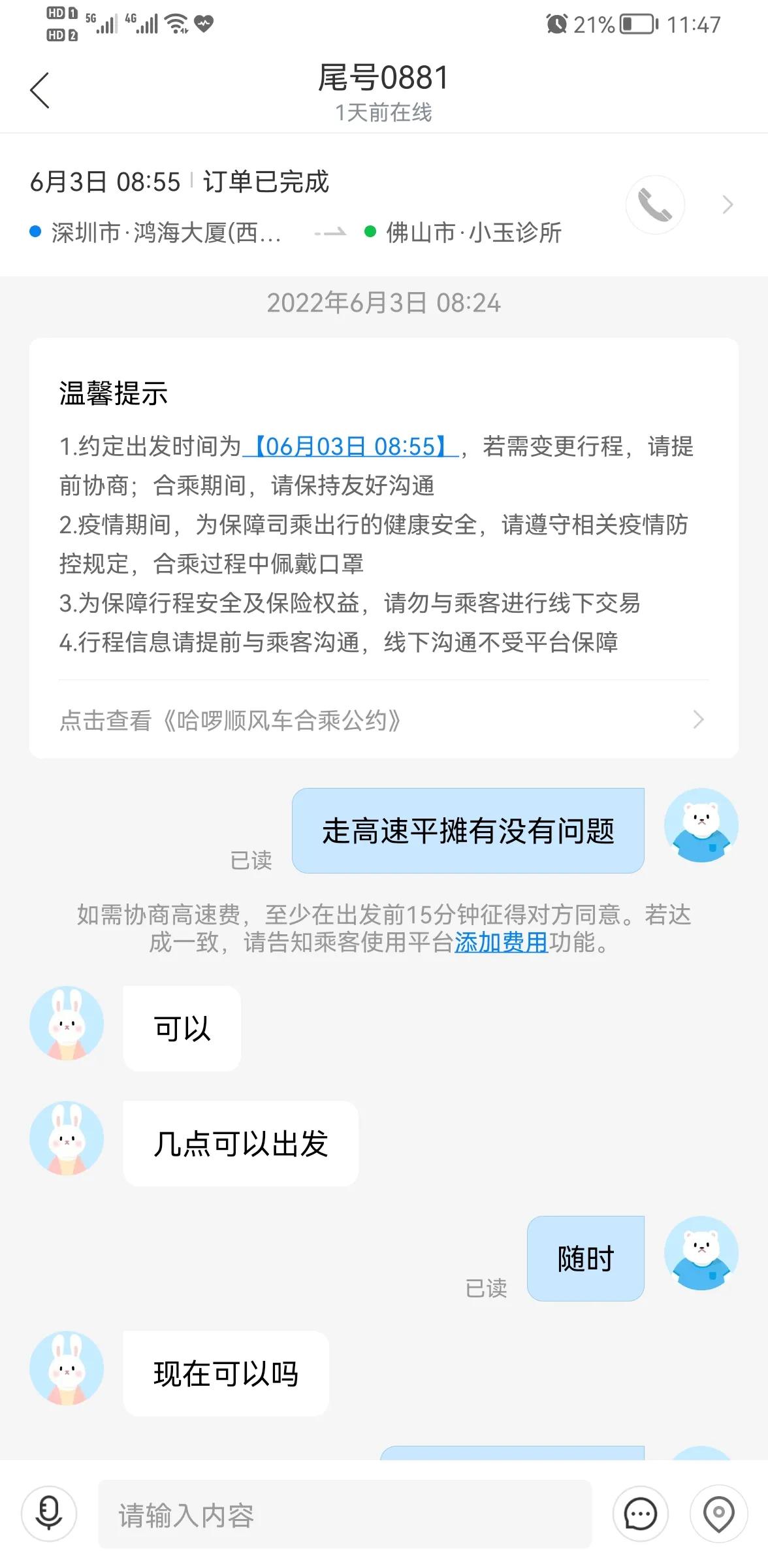The width and height of the screenshot is (768, 1568).
Task: Tap the 尾号0881 chat title
Action: (x=384, y=78)
